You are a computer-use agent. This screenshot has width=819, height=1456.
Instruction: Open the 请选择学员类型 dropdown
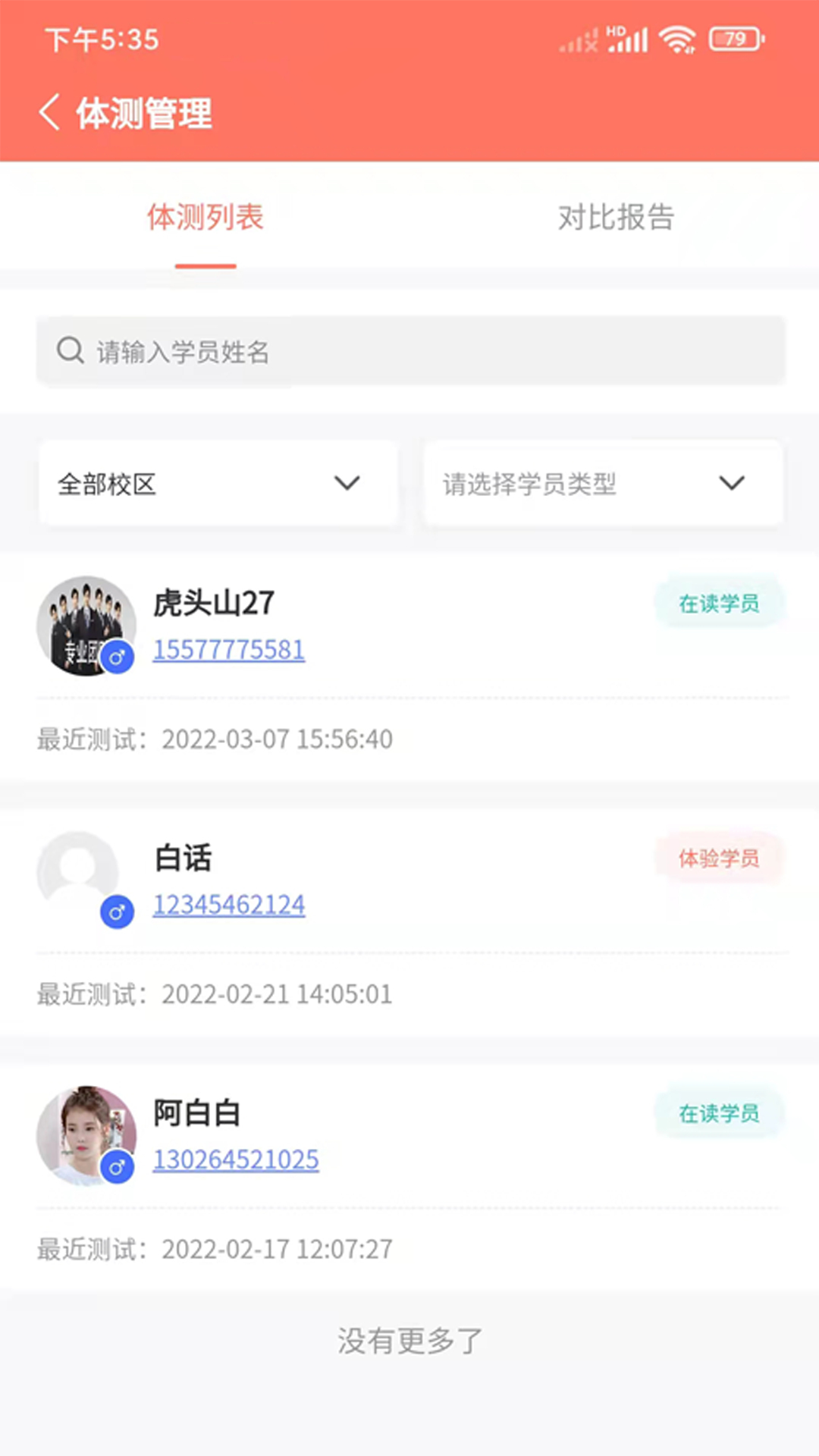(x=602, y=483)
